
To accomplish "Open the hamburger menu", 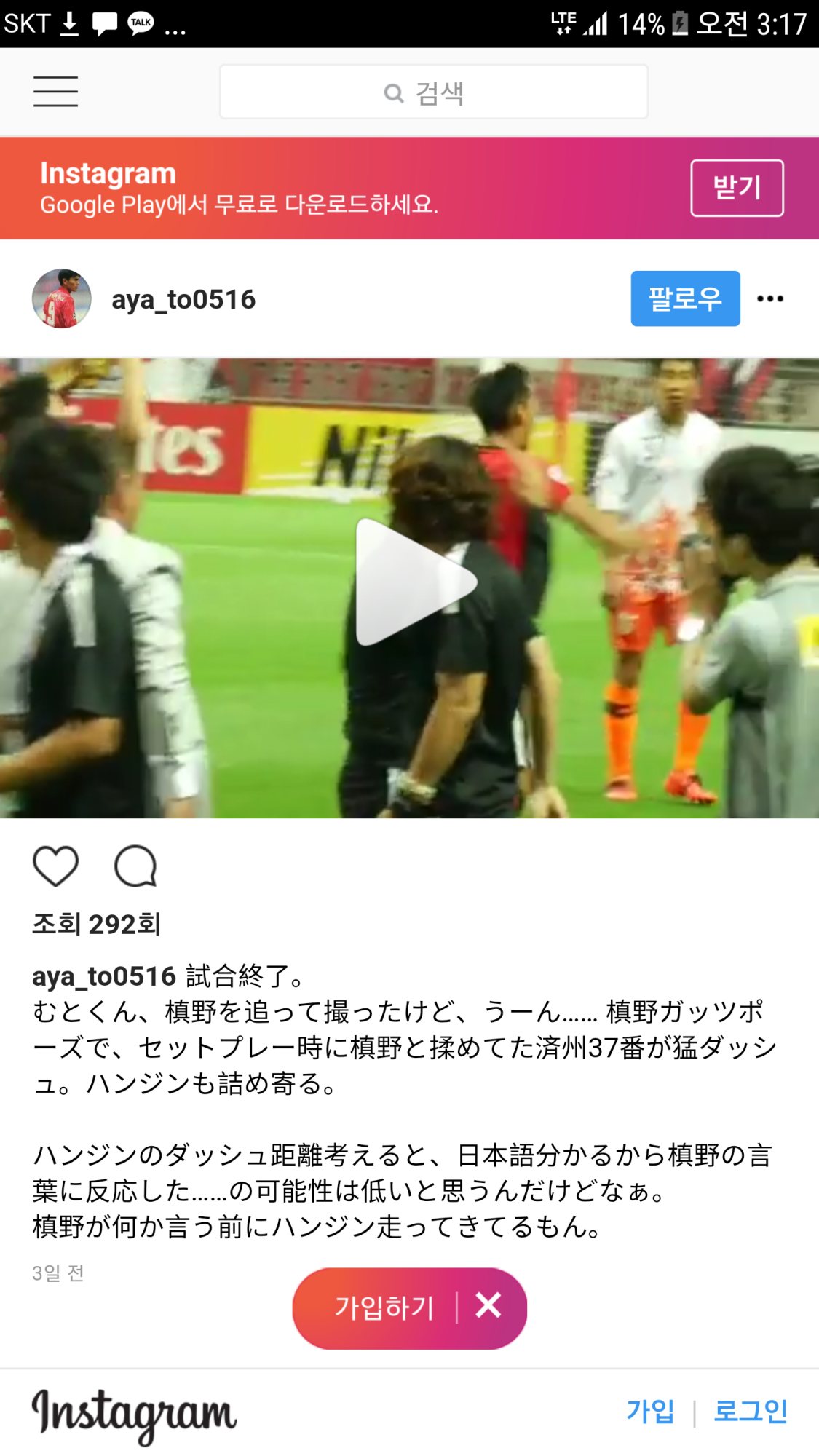I will pyautogui.click(x=55, y=92).
